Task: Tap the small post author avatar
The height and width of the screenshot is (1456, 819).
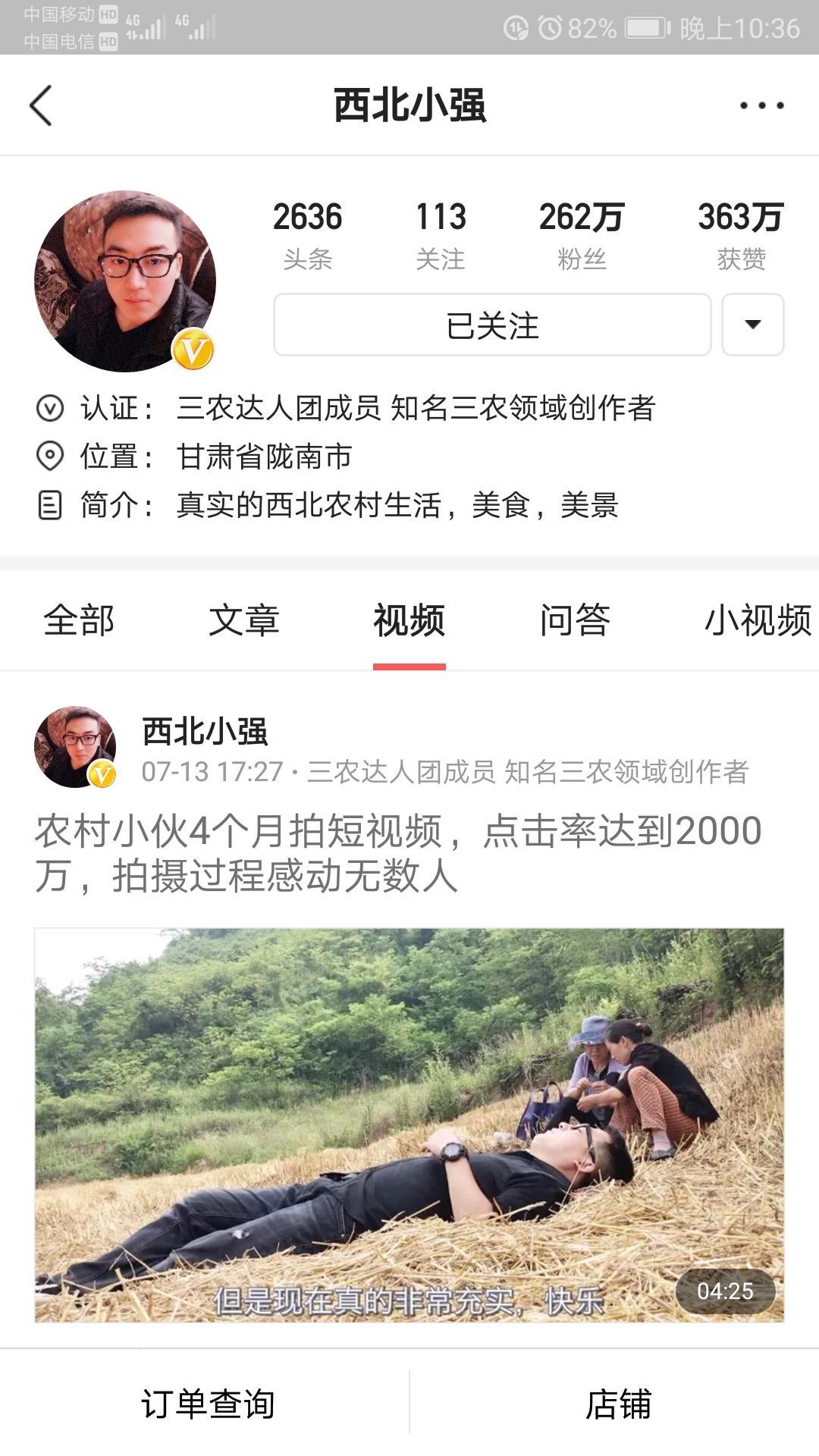Action: click(x=75, y=748)
